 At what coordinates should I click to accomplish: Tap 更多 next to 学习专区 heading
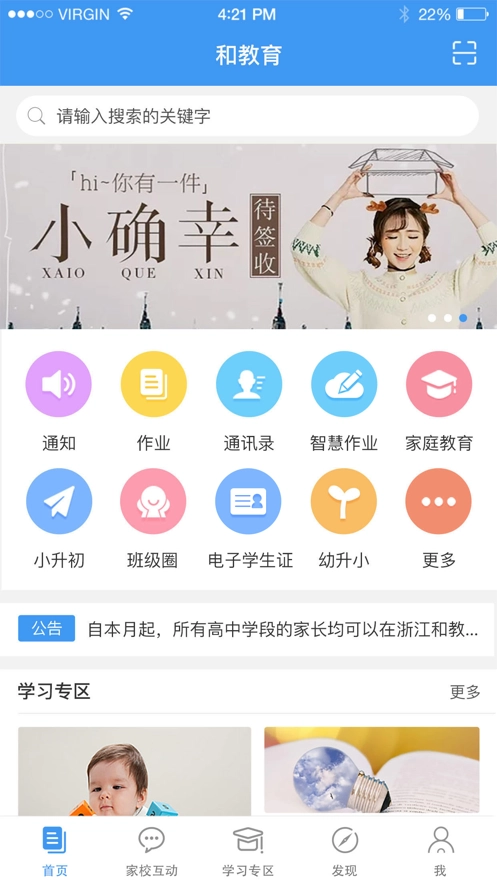click(x=465, y=692)
